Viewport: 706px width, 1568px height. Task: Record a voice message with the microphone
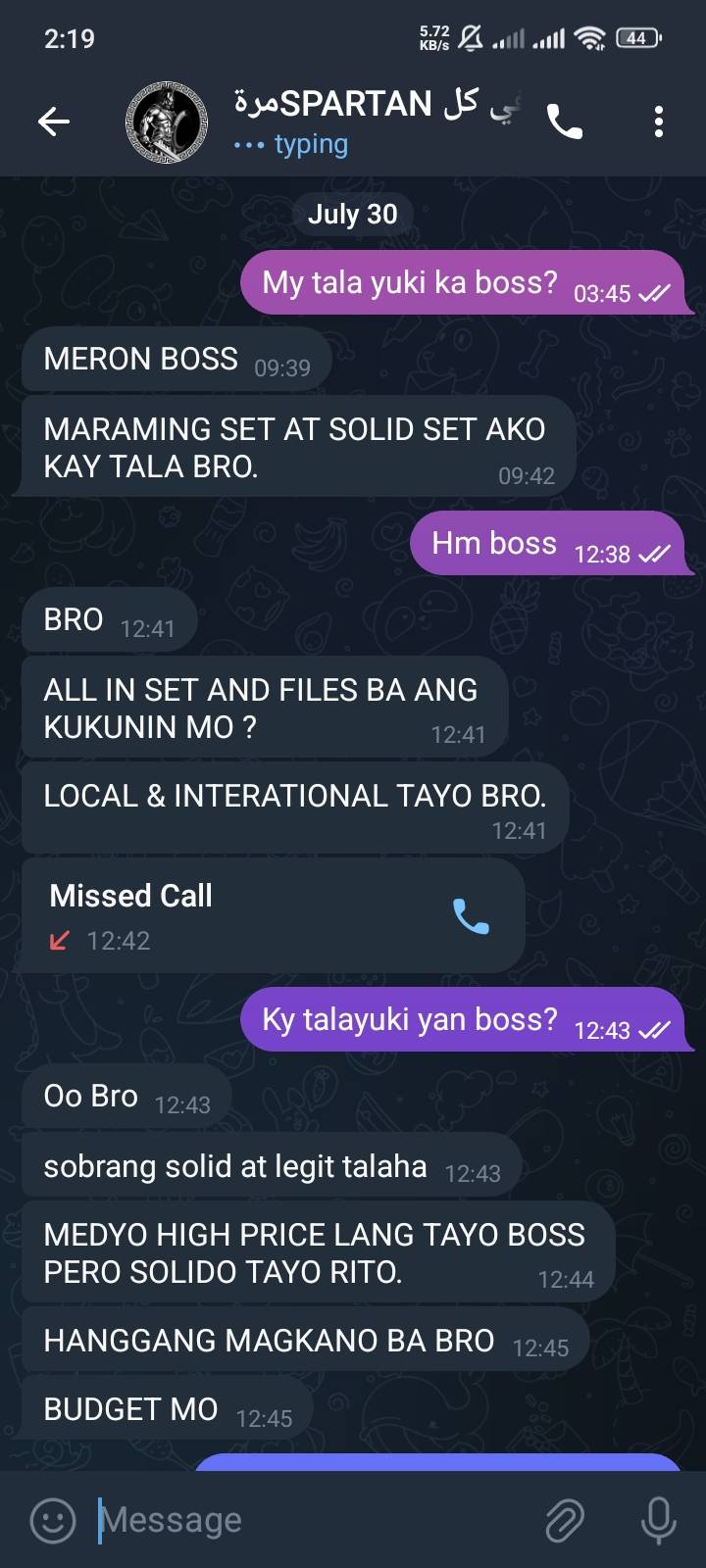coord(658,1520)
